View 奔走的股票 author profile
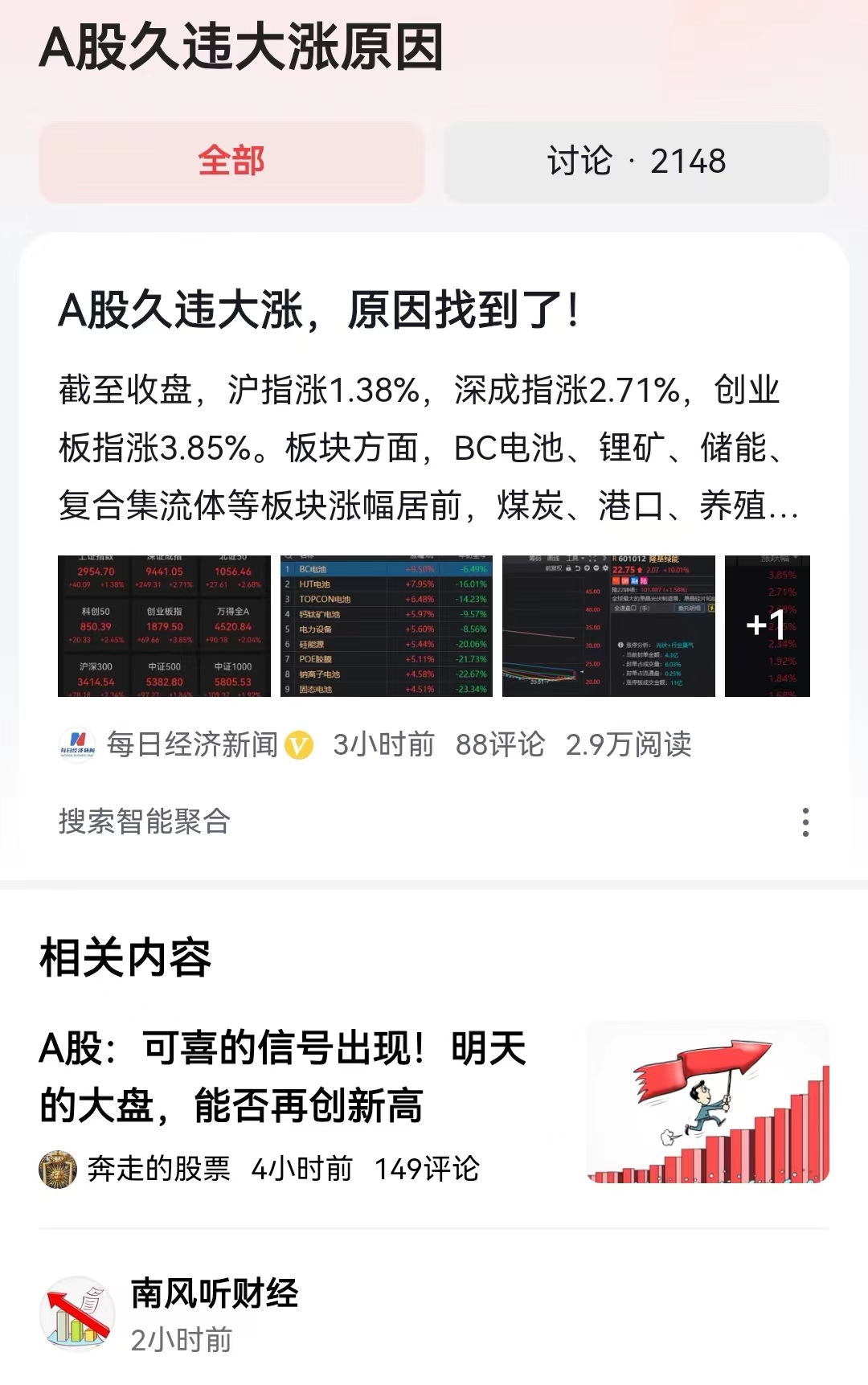This screenshot has height=1385, width=868. point(158,1169)
